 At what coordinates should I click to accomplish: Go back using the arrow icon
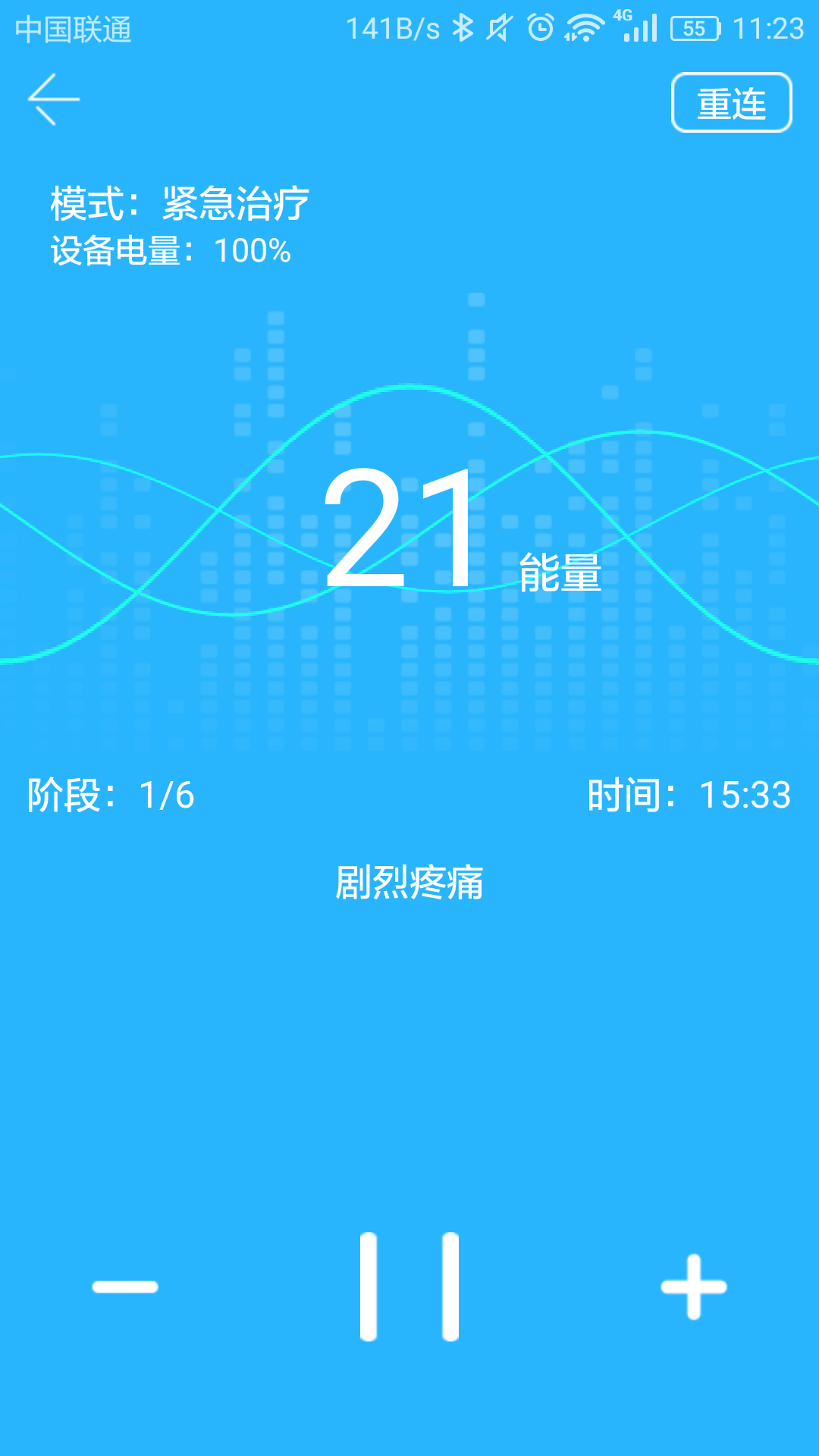(53, 99)
